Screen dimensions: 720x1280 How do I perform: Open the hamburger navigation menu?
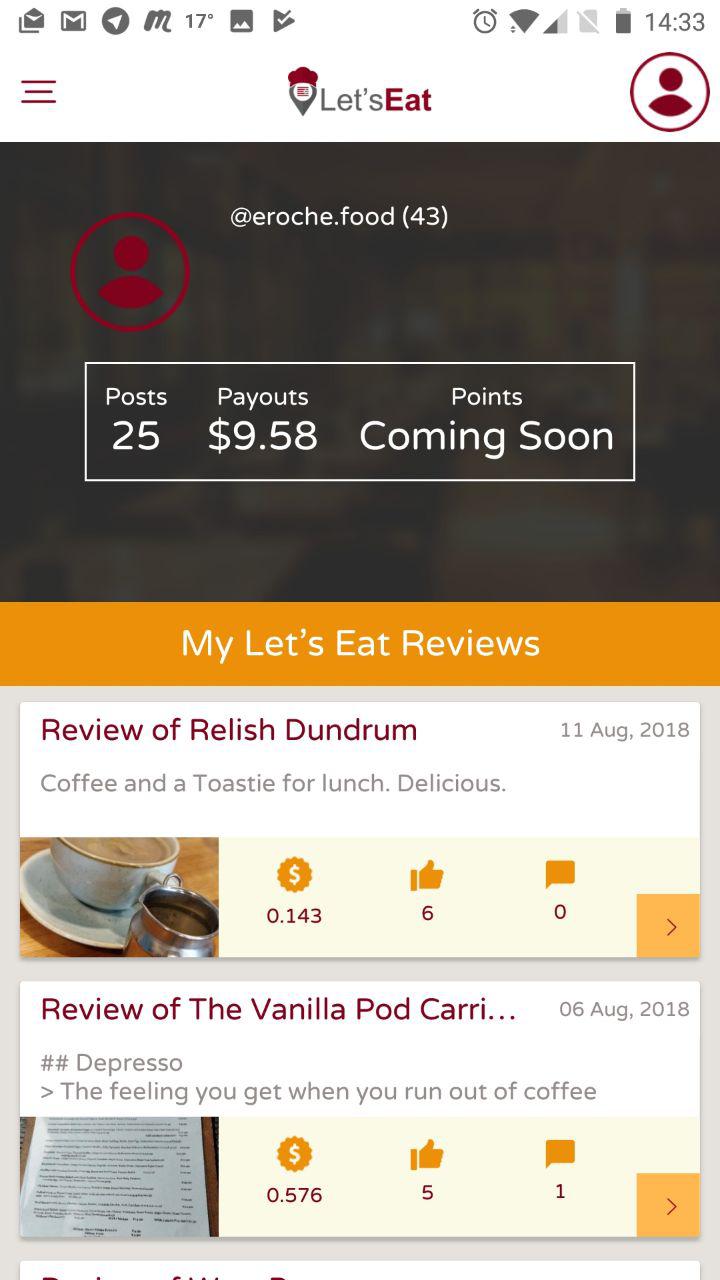[39, 93]
